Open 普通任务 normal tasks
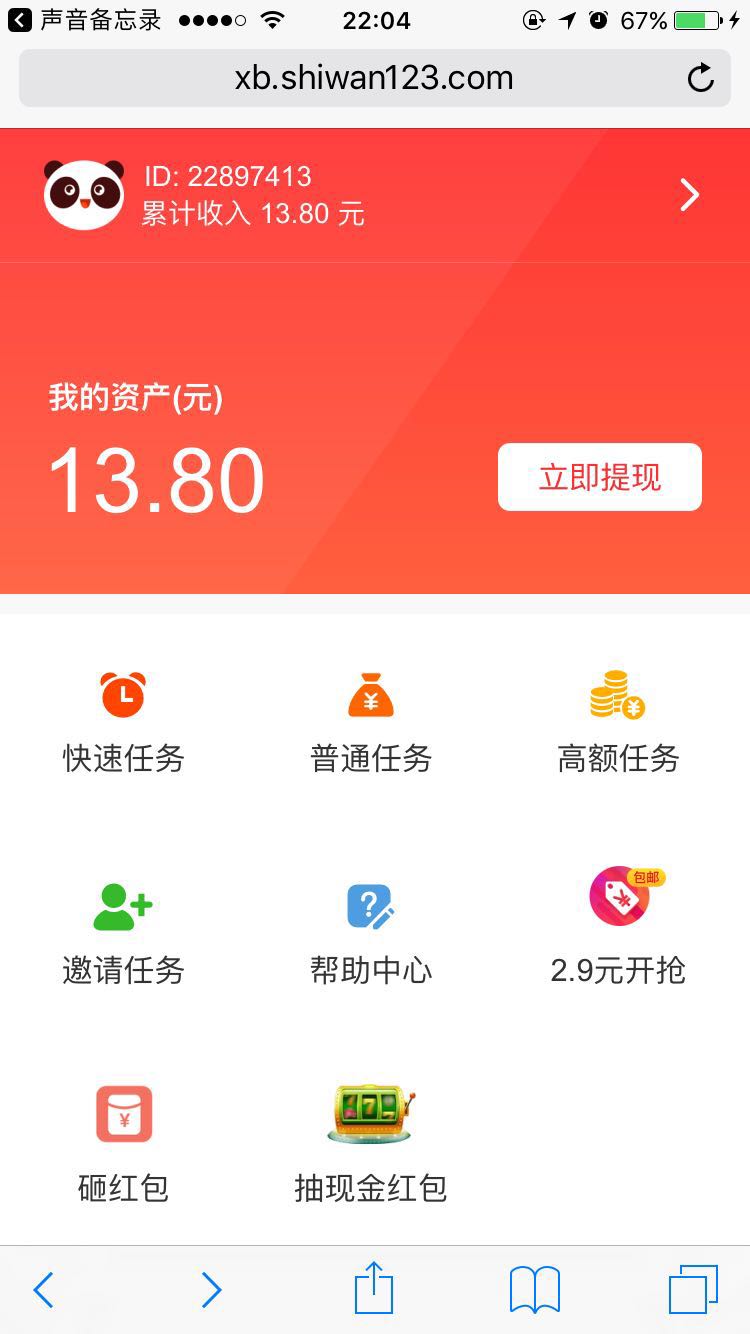 pyautogui.click(x=371, y=722)
